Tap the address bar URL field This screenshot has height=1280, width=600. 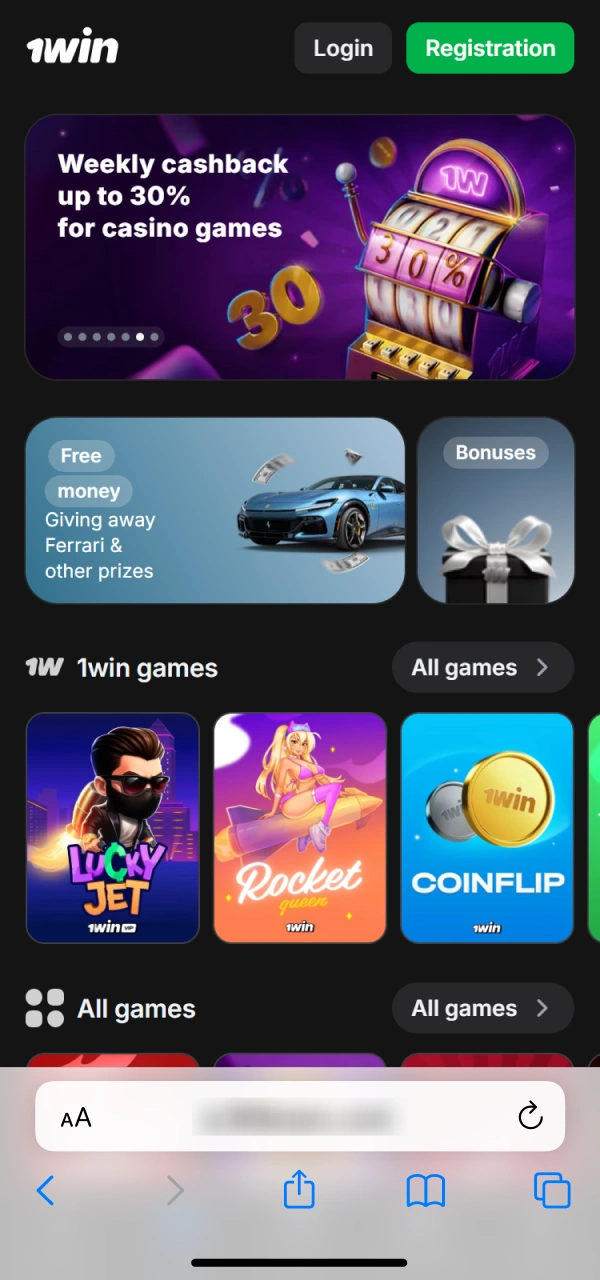300,1116
